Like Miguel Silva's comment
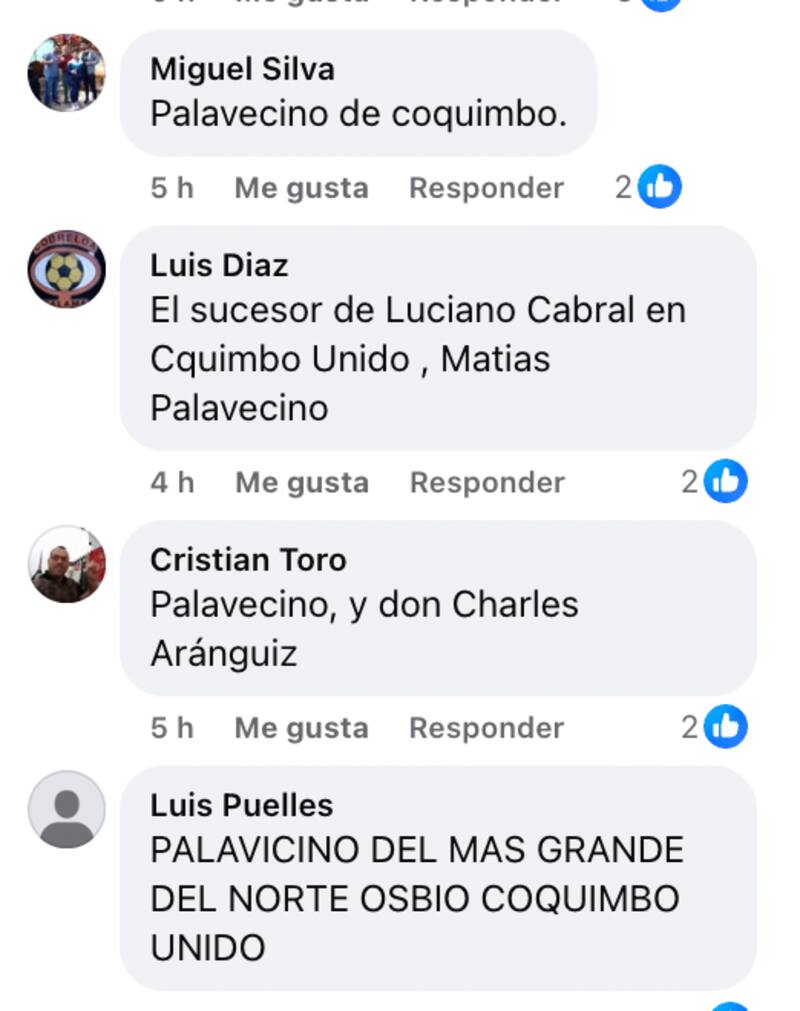 [x=301, y=188]
